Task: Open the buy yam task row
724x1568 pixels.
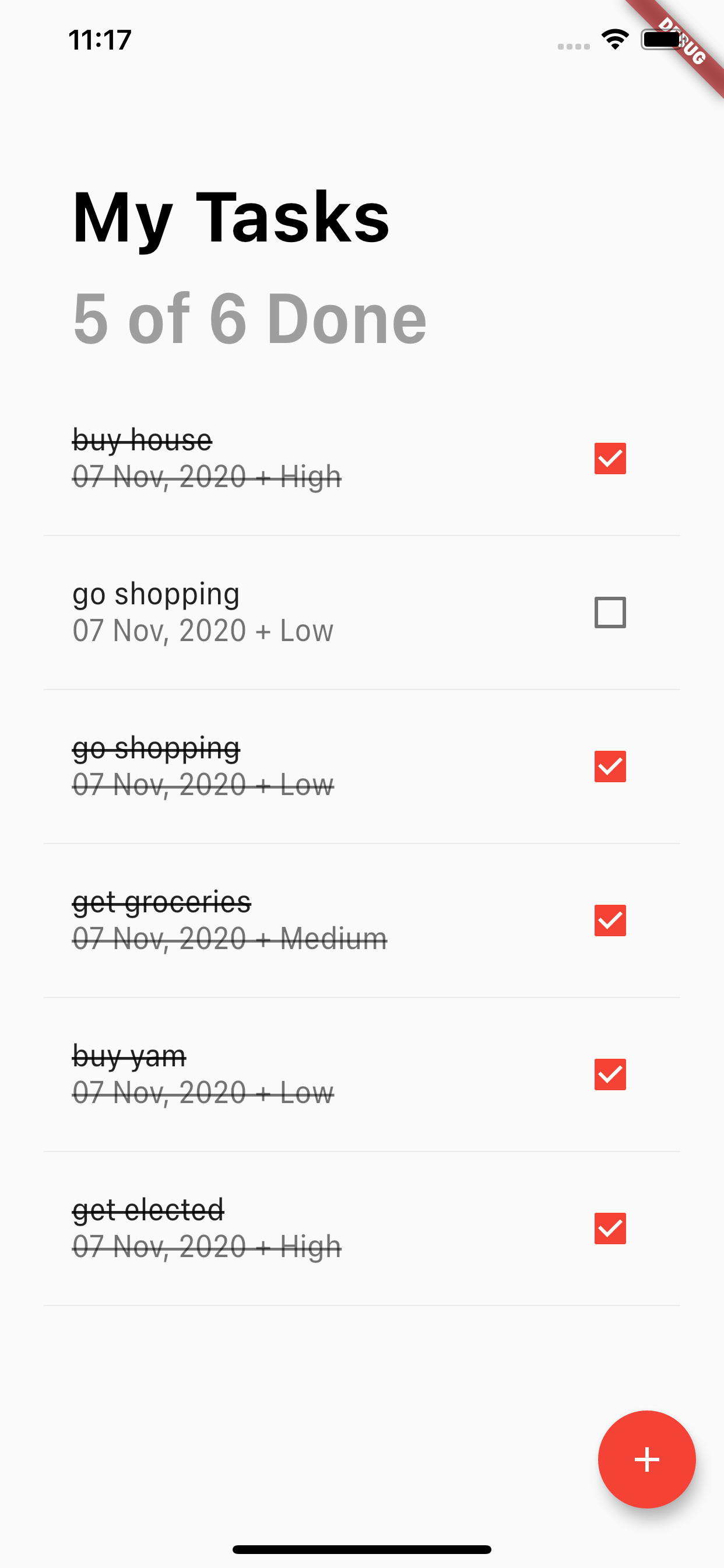Action: click(362, 1074)
